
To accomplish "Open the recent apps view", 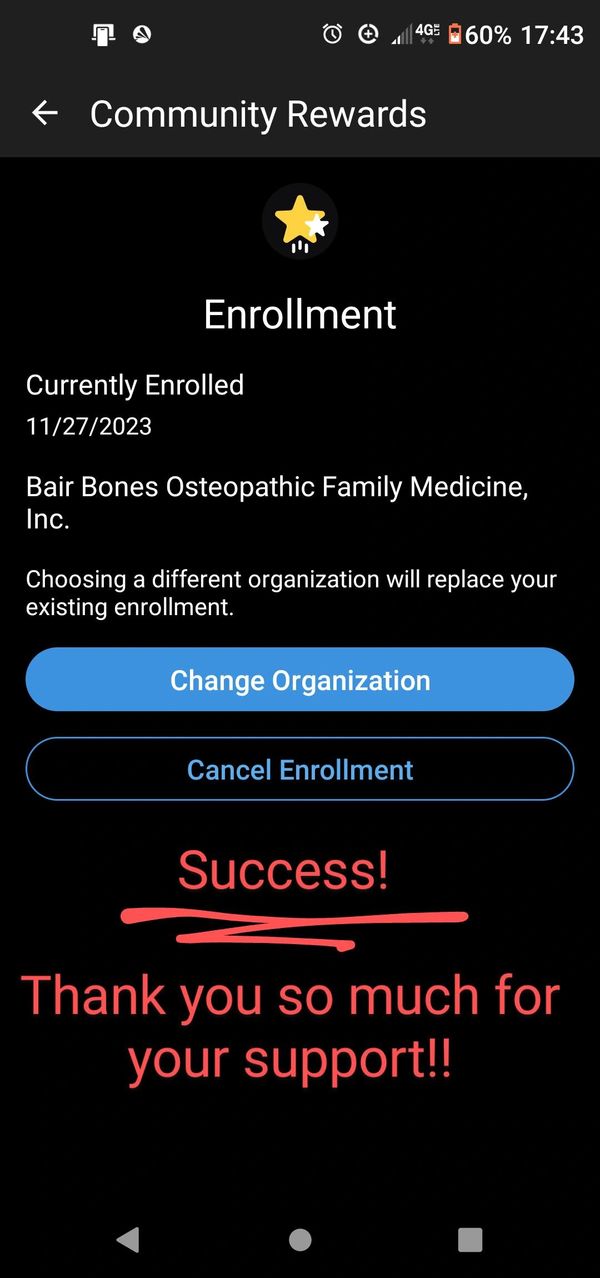I will pyautogui.click(x=470, y=1240).
